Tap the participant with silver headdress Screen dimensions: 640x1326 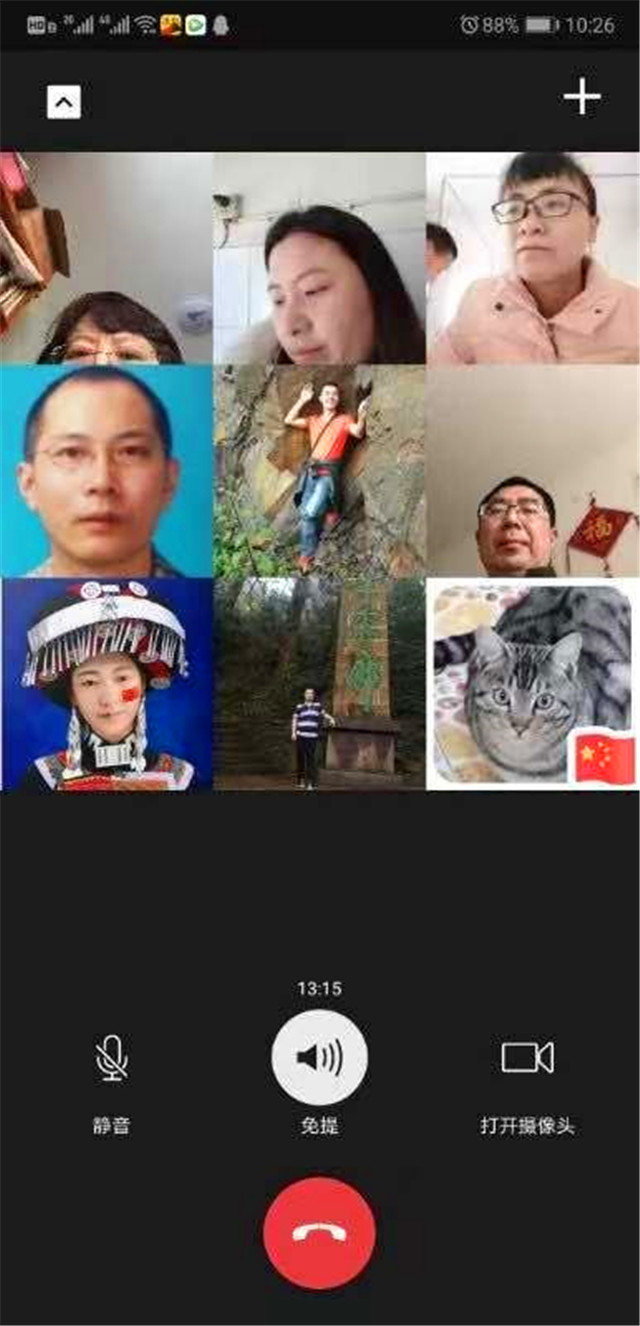pyautogui.click(x=106, y=684)
